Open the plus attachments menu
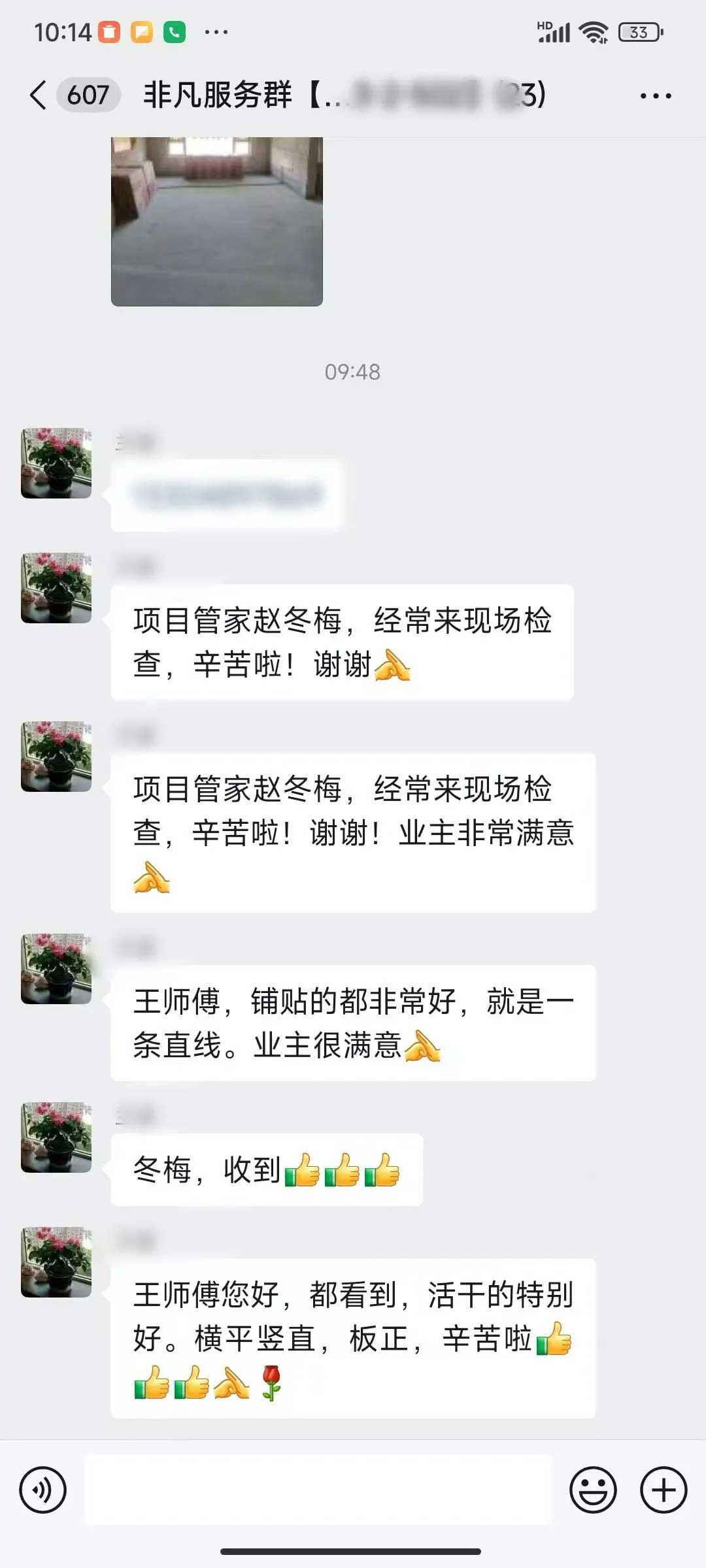Viewport: 706px width, 1568px height. (x=663, y=1490)
